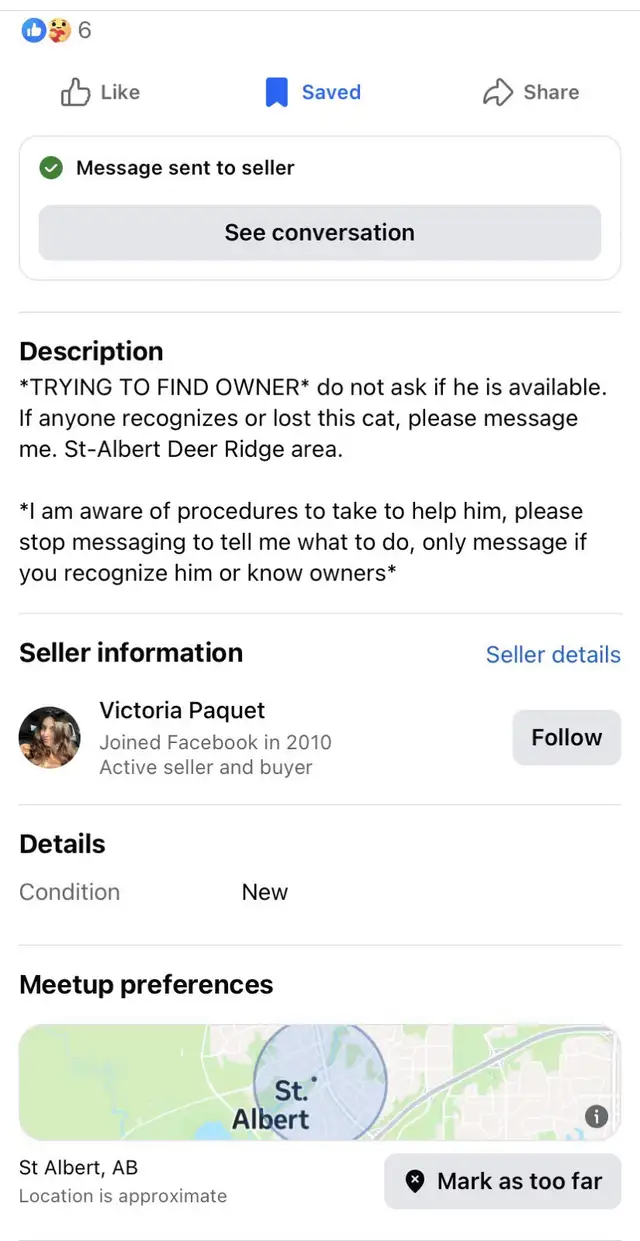The width and height of the screenshot is (640, 1241).
Task: View the reactions on this listing
Action: (55, 31)
